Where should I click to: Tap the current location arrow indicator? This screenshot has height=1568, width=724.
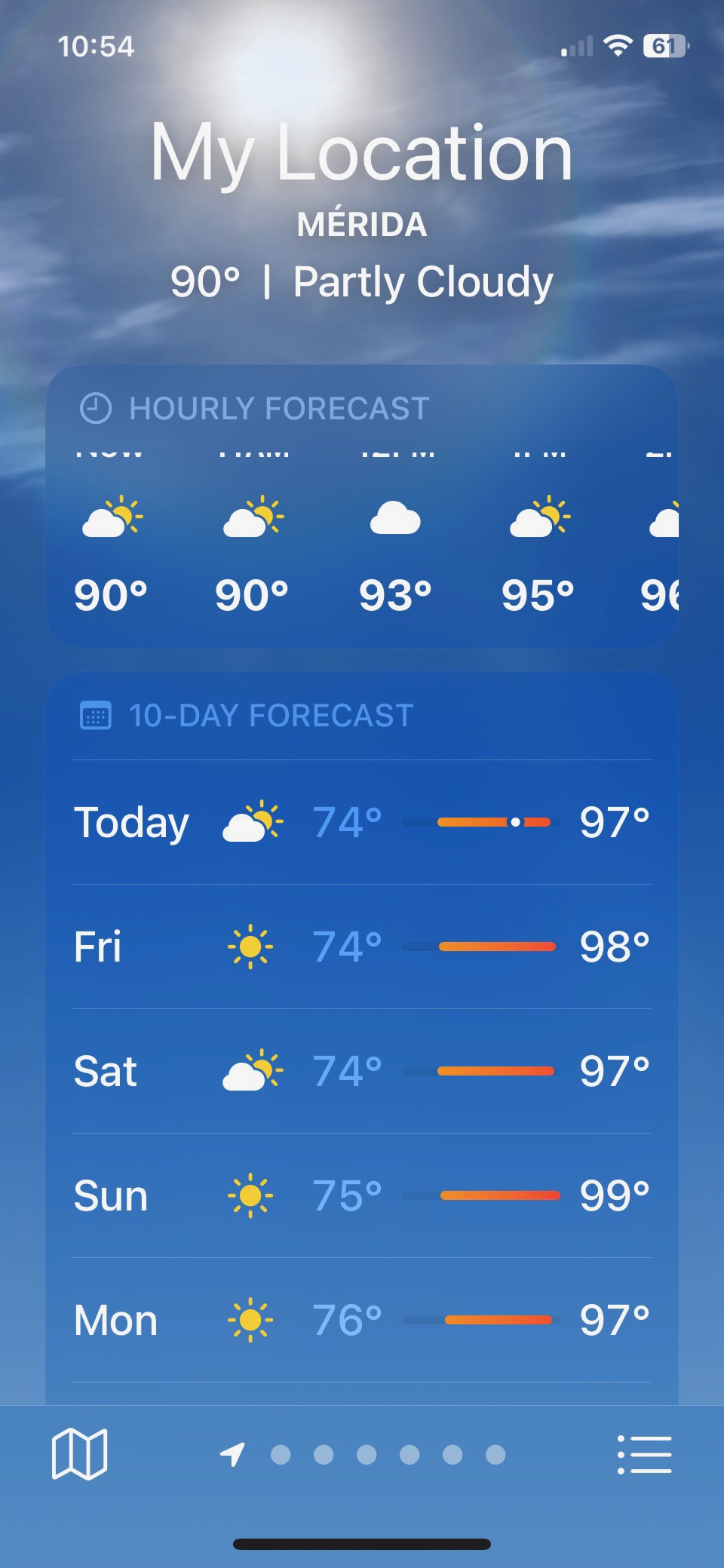pos(232,1454)
